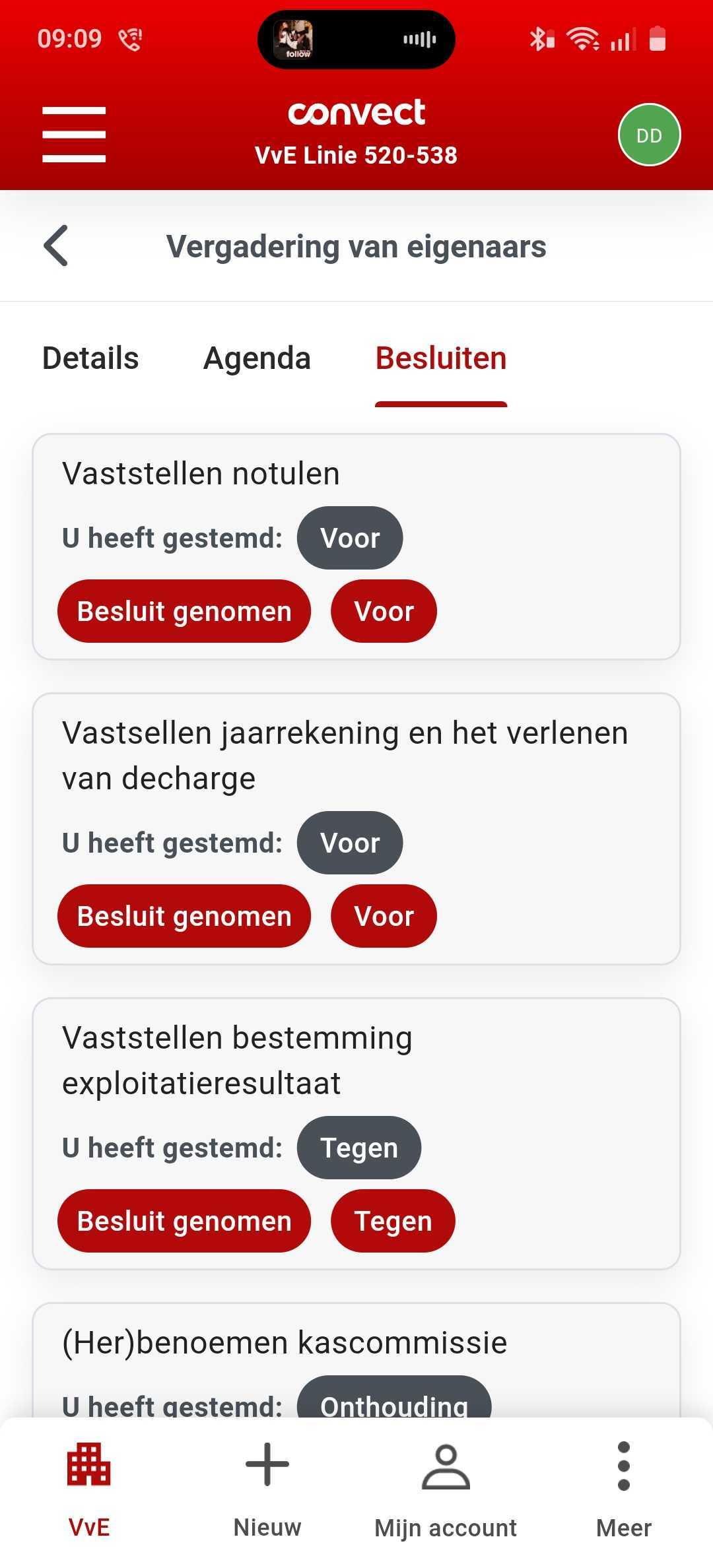Go to the VvE bottom tab
Image resolution: width=713 pixels, height=1568 pixels.
[89, 1486]
